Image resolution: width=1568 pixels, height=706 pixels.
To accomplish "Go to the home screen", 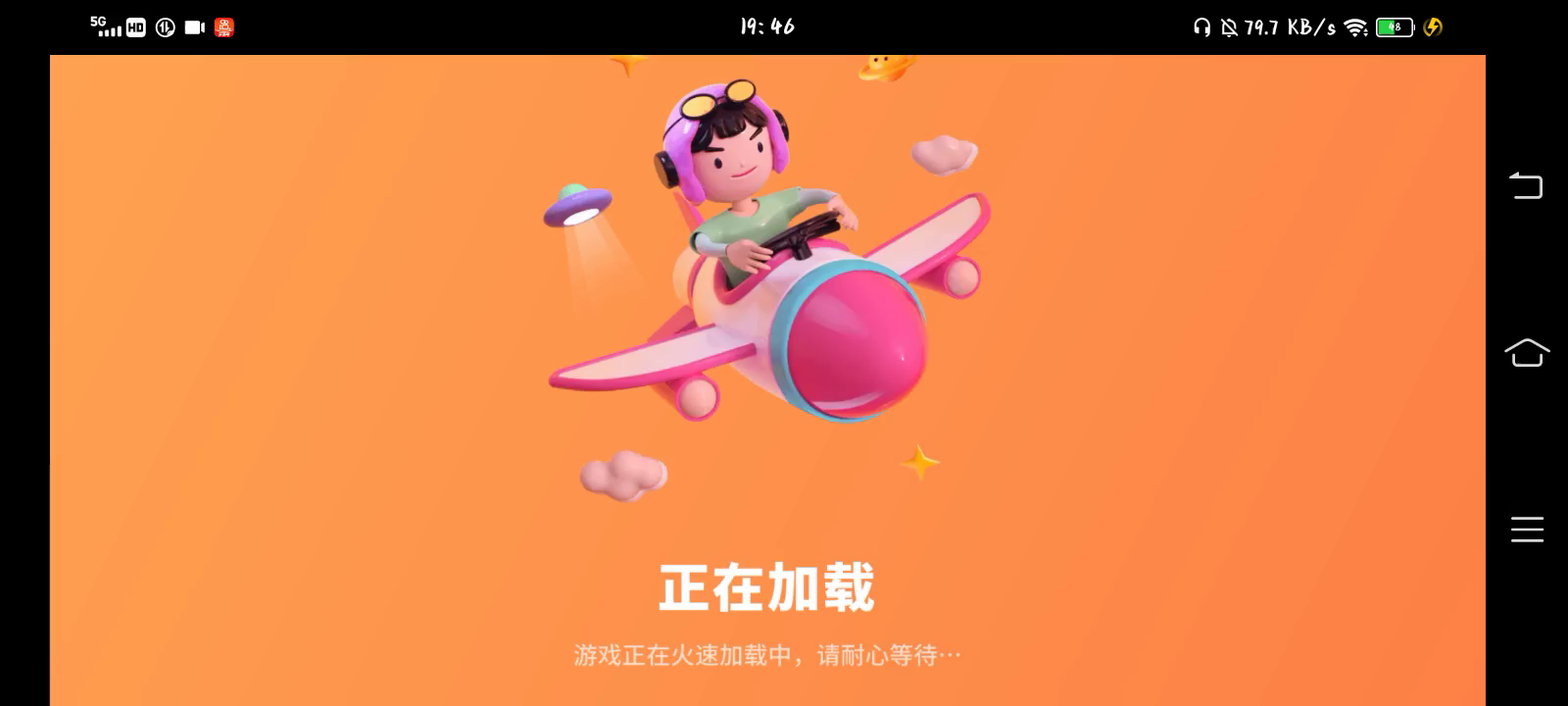I will point(1527,352).
